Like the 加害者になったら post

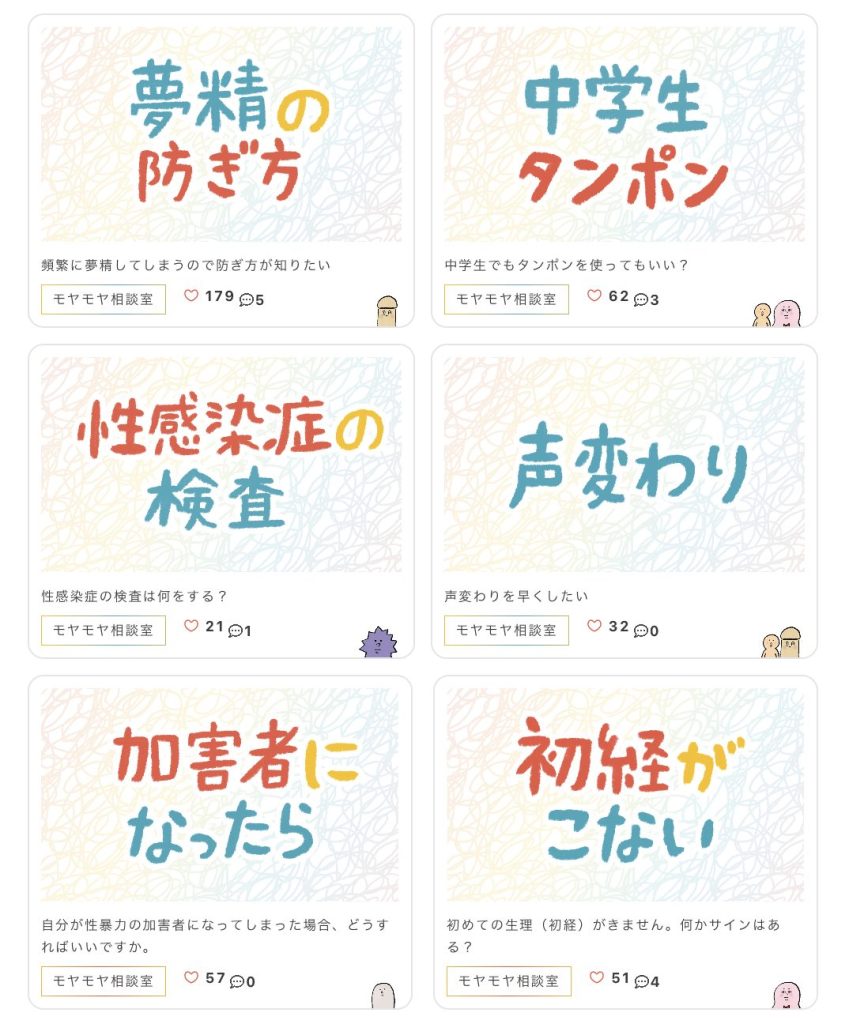click(191, 978)
